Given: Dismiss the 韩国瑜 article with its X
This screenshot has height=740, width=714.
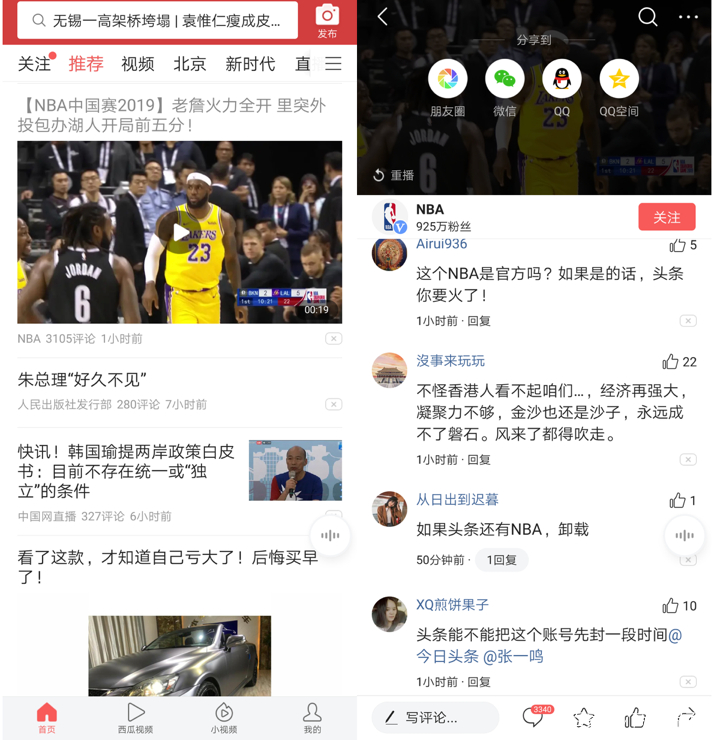Looking at the screenshot, I should click(x=333, y=516).
